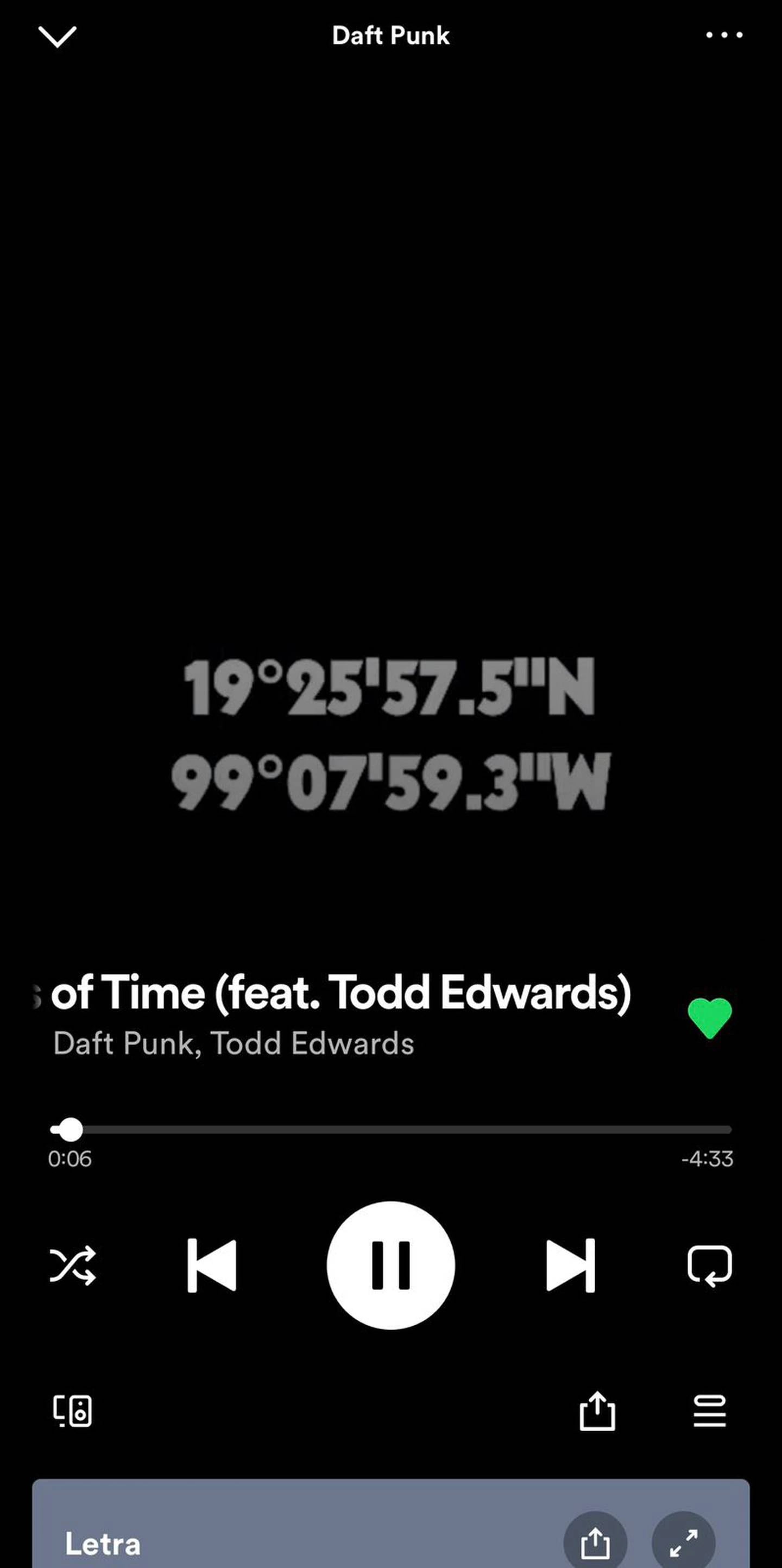
Task: Skip to the previous track
Action: click(212, 1265)
